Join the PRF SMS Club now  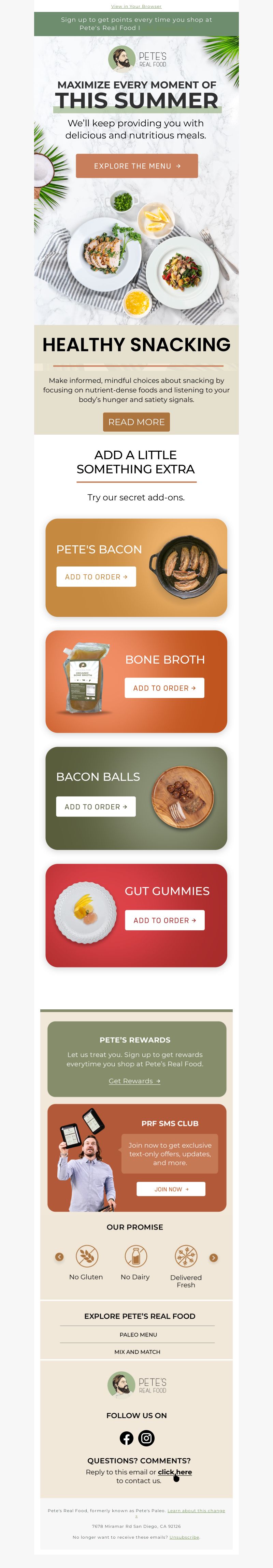click(171, 1189)
